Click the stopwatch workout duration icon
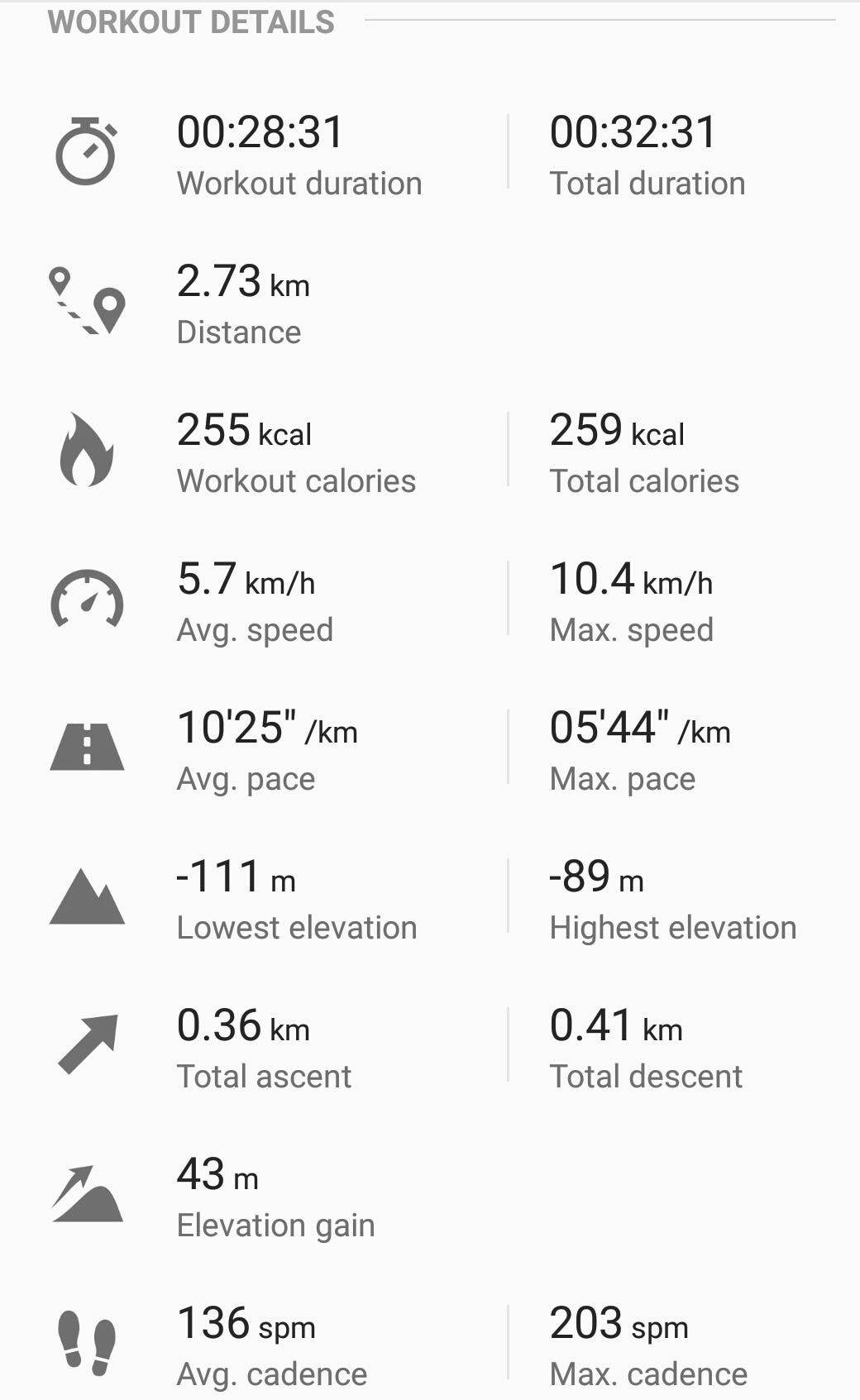 87,151
